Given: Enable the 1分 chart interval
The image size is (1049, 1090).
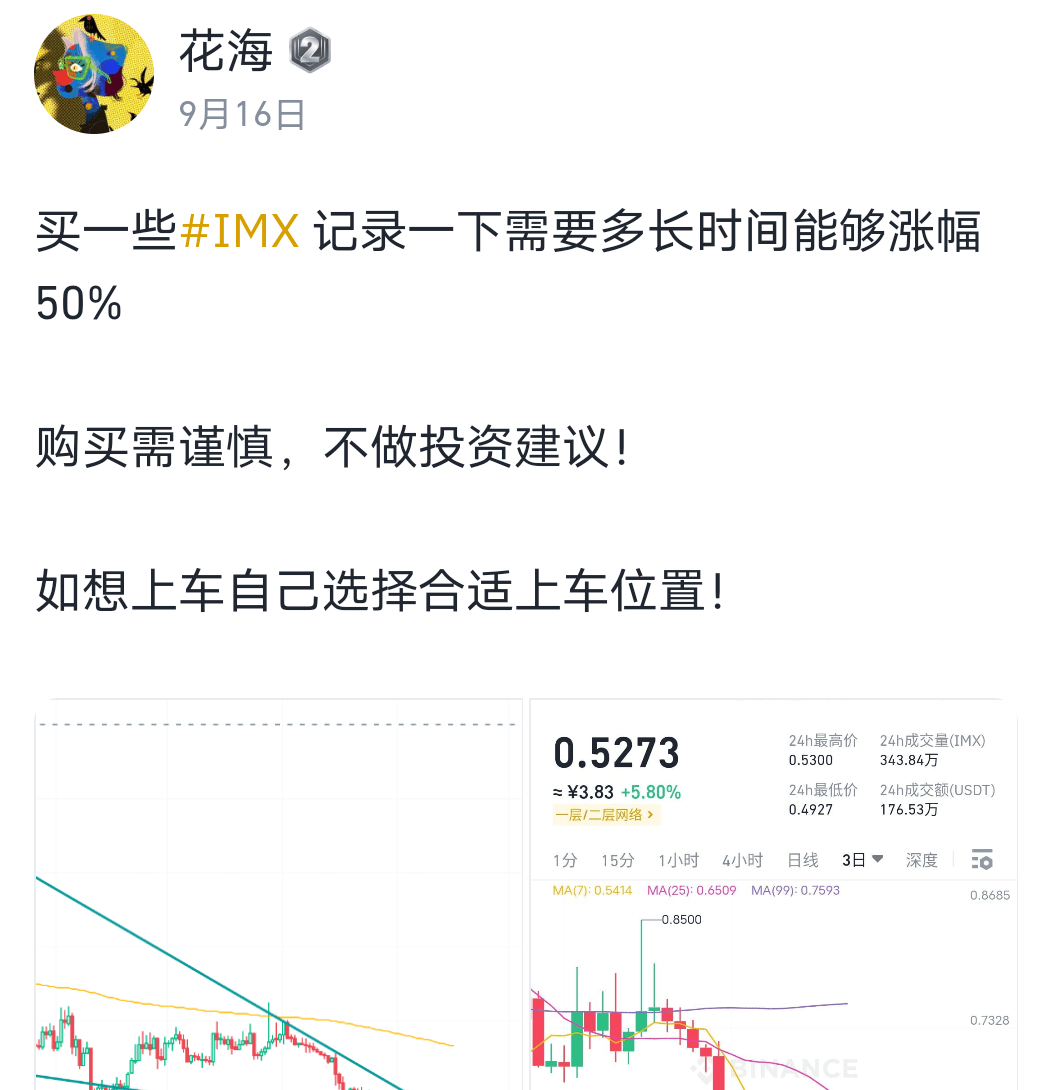Looking at the screenshot, I should point(566,860).
